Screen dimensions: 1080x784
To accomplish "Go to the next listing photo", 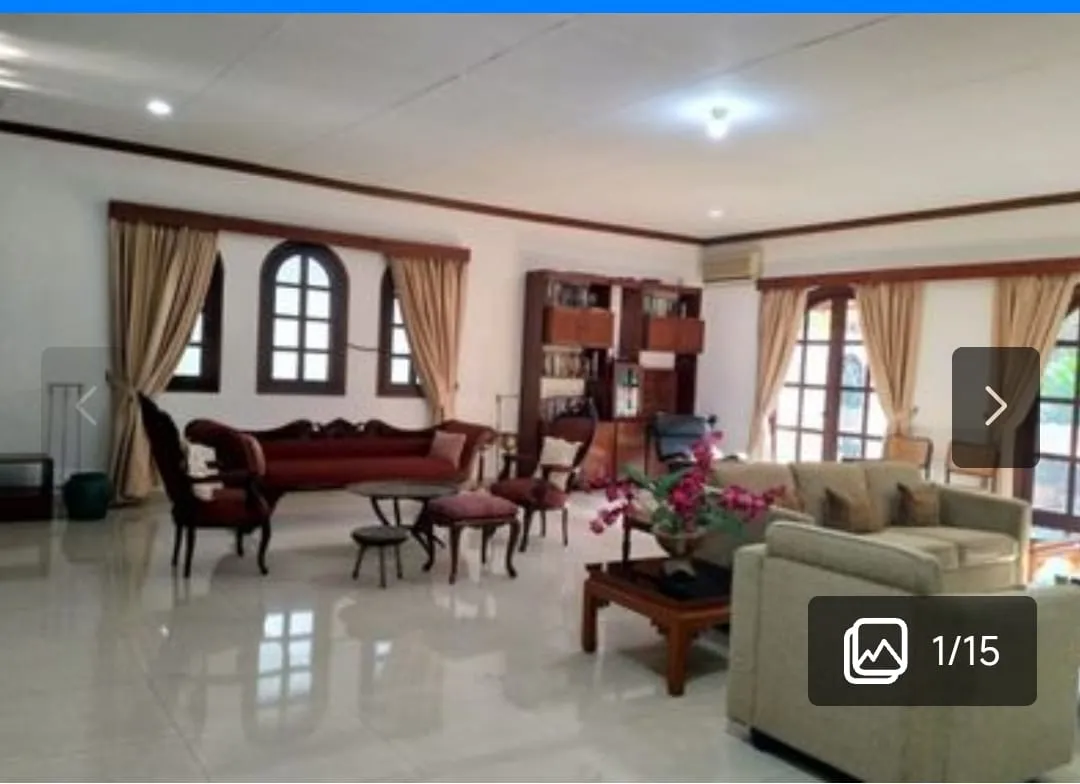I will click(x=995, y=406).
